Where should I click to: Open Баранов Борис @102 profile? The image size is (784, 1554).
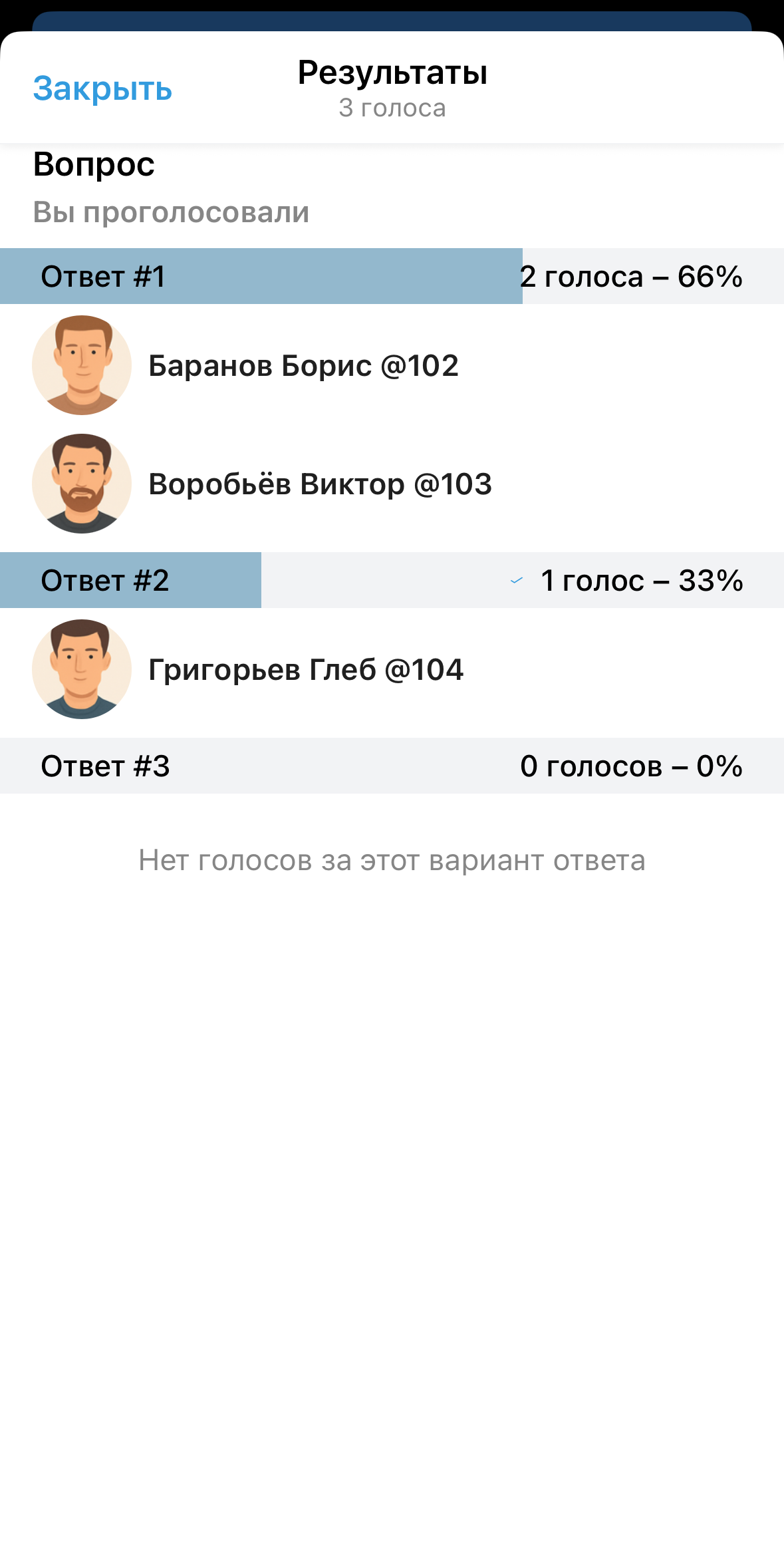pyautogui.click(x=303, y=366)
